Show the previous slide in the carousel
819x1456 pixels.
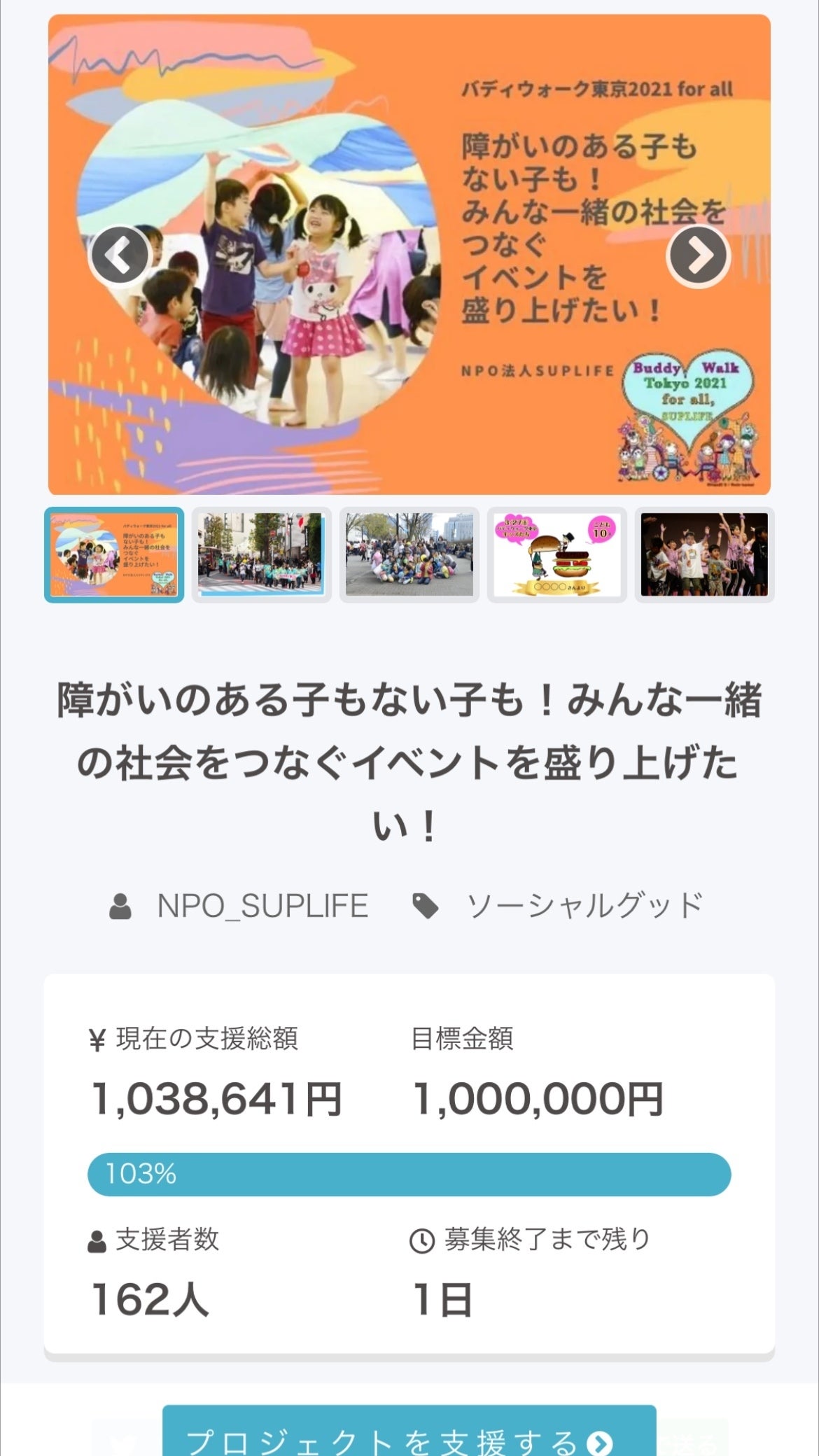[120, 255]
